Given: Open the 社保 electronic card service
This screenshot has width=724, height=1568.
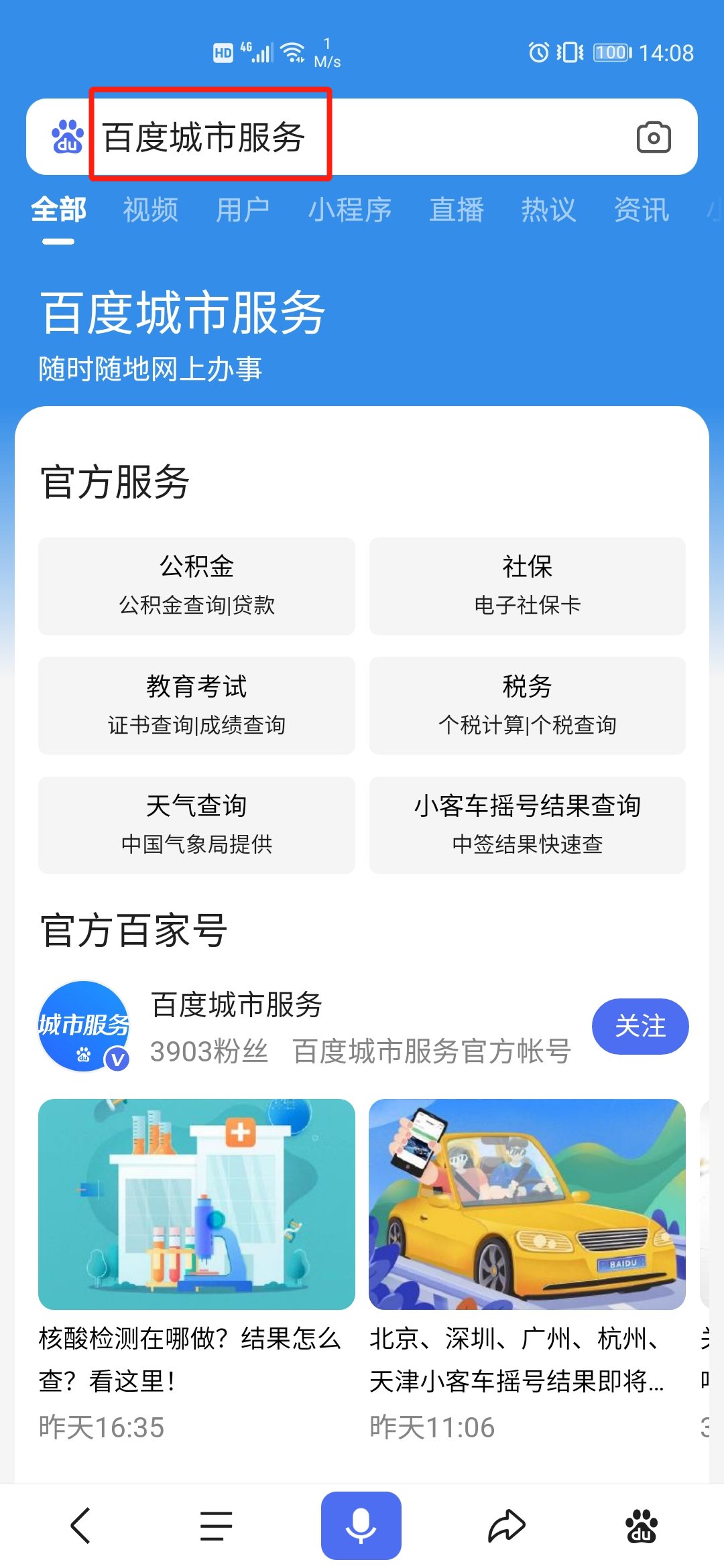Looking at the screenshot, I should [527, 586].
